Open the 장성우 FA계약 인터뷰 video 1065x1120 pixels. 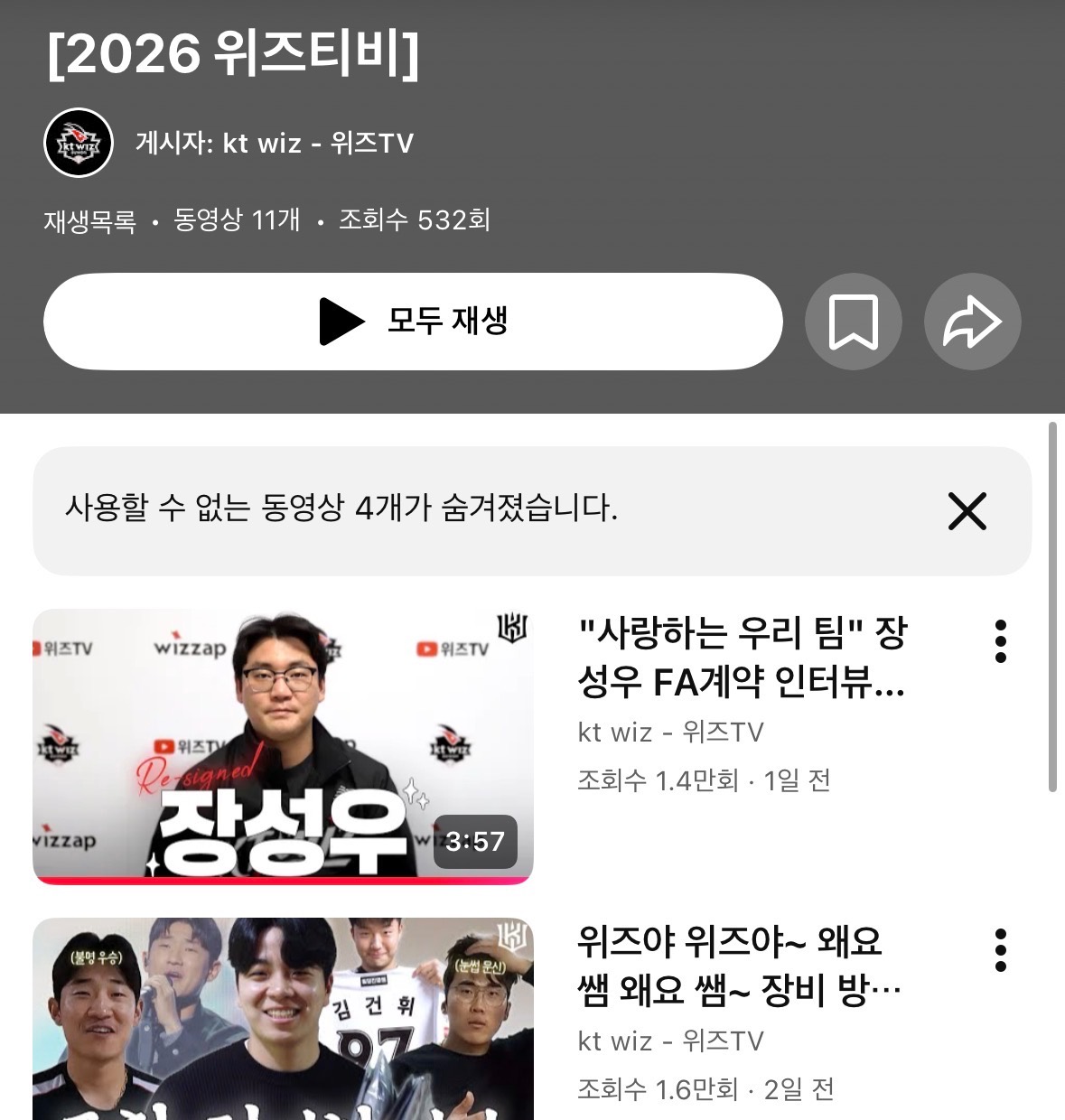click(283, 746)
